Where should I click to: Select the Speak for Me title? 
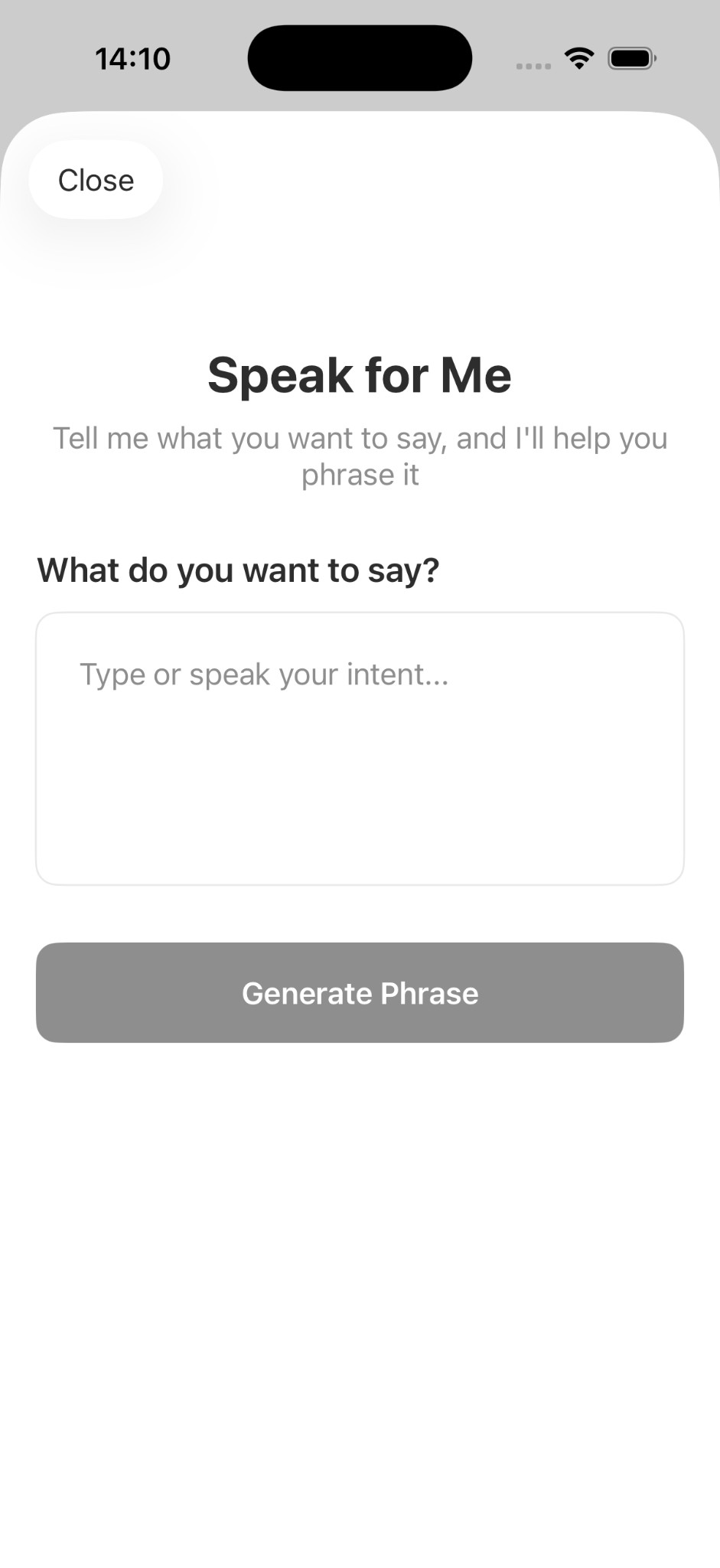360,374
